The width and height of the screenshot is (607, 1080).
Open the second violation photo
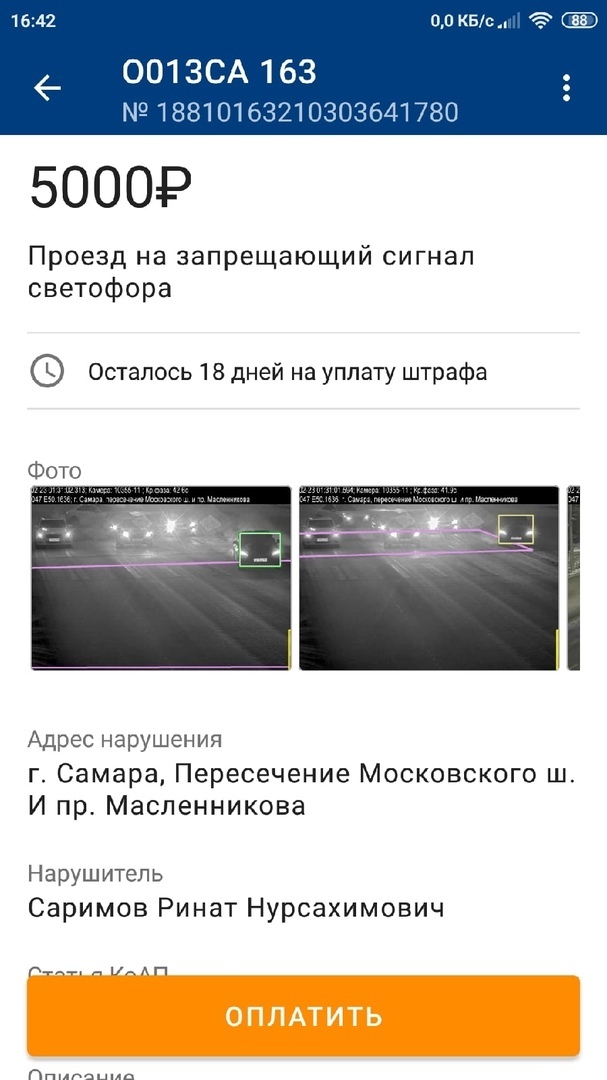pos(429,578)
